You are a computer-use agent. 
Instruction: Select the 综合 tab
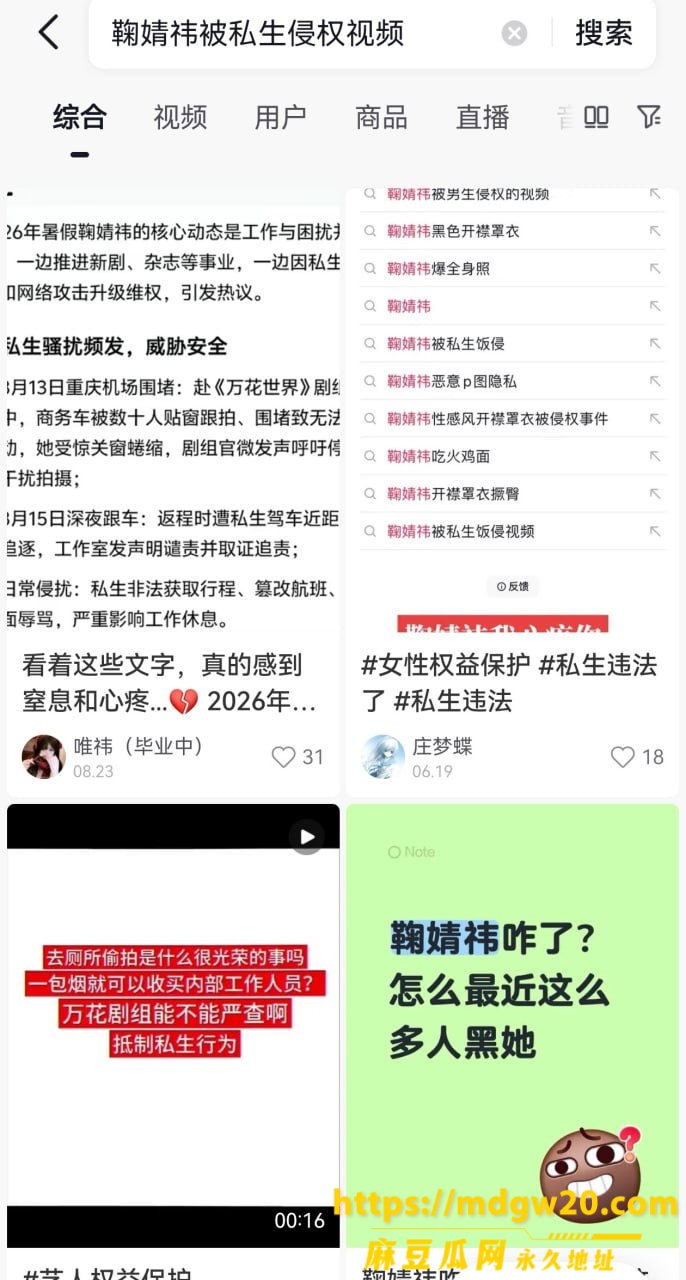(x=80, y=118)
